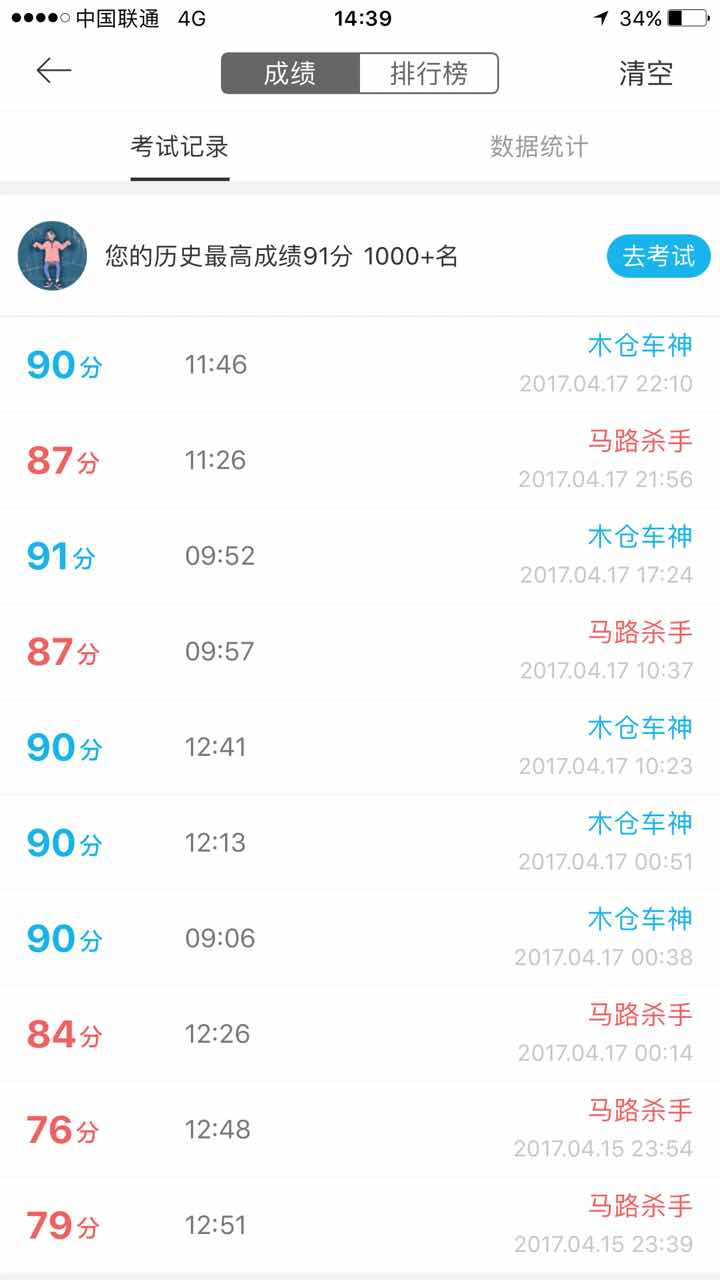Open the 考试记录 tab
Viewport: 720px width, 1280px height.
[180, 147]
